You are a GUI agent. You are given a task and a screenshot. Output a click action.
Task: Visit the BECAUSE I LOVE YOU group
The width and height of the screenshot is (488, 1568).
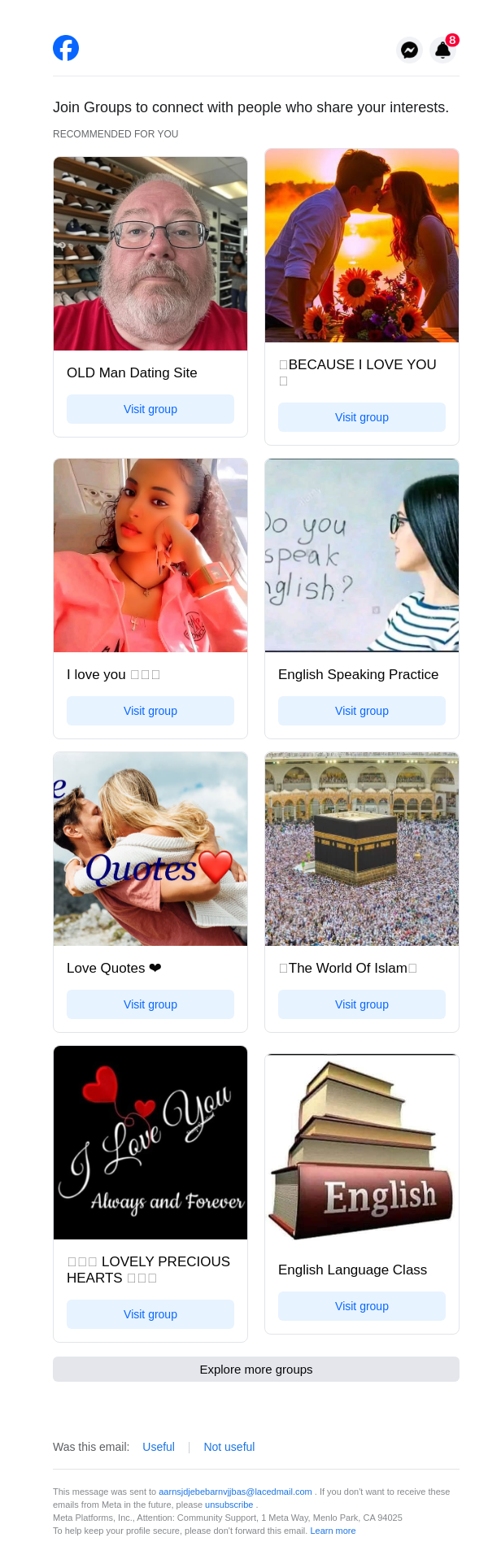pyautogui.click(x=362, y=417)
